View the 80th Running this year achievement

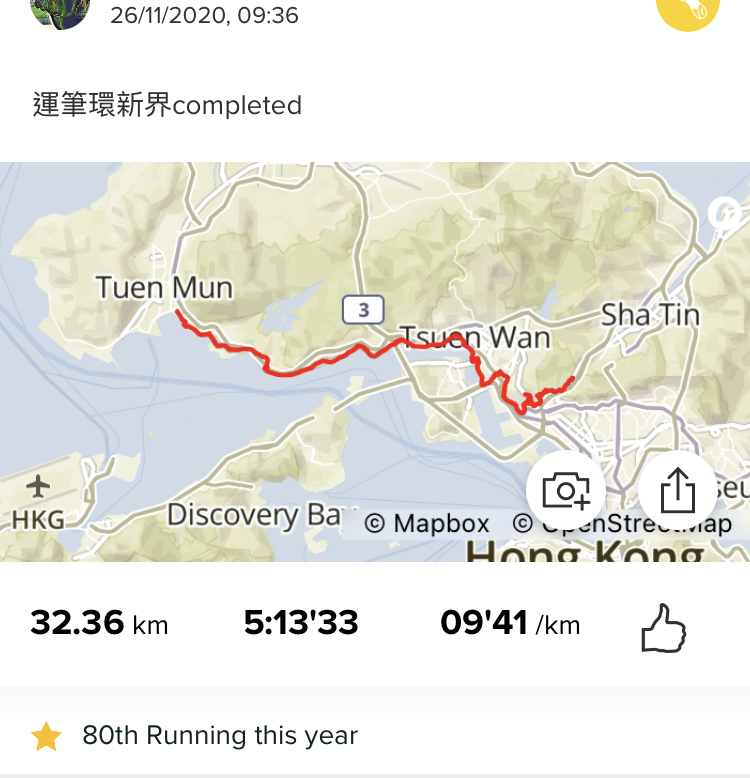(x=220, y=736)
